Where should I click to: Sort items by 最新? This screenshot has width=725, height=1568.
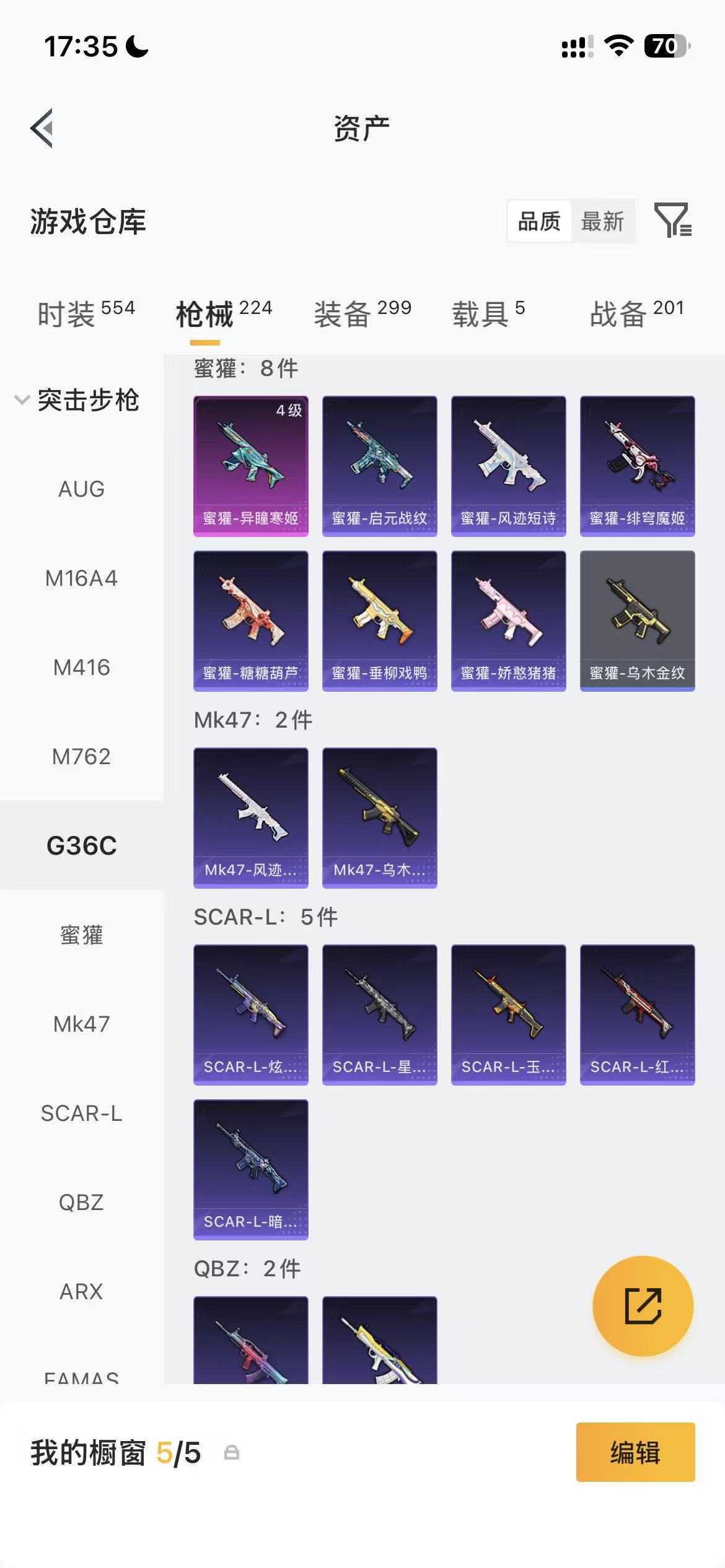(x=602, y=221)
